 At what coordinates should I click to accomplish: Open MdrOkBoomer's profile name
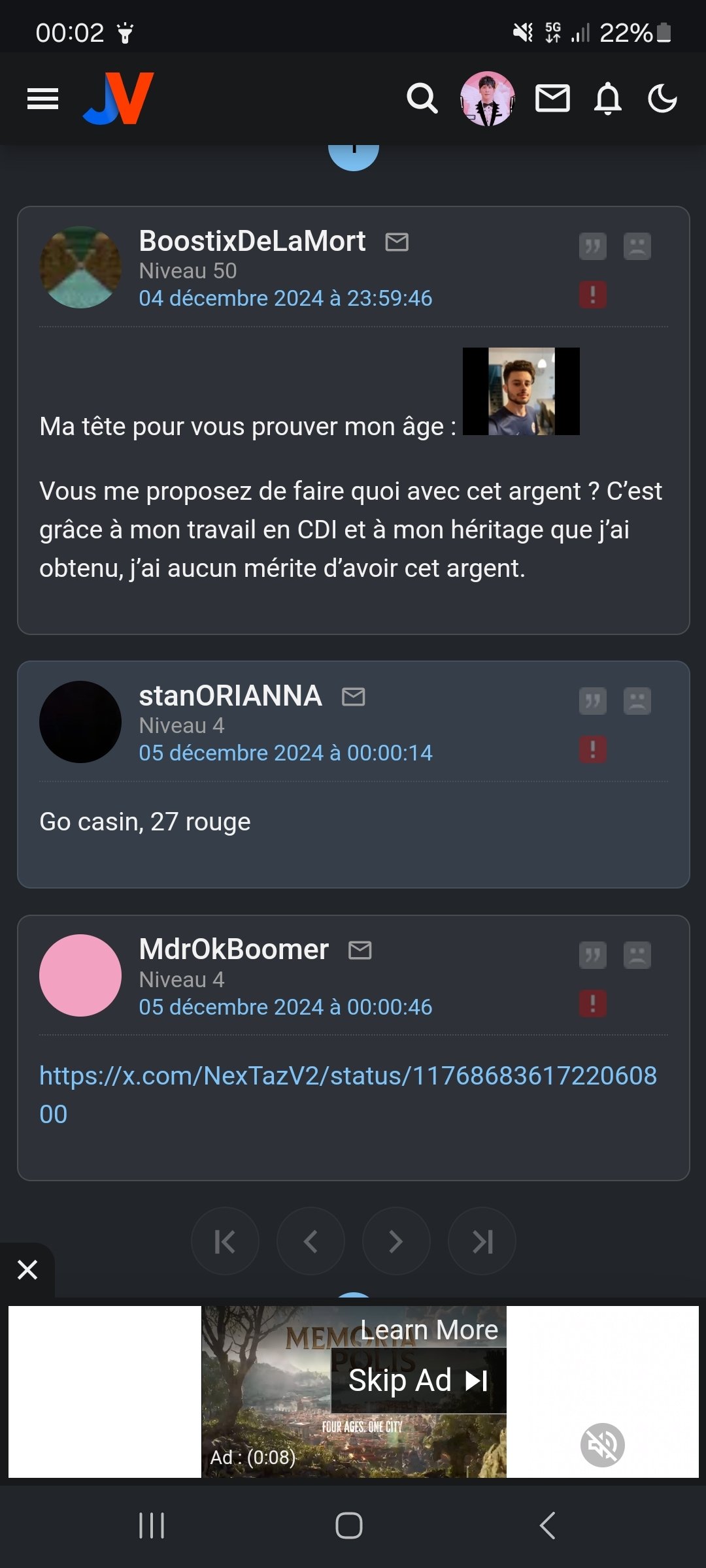coord(233,949)
